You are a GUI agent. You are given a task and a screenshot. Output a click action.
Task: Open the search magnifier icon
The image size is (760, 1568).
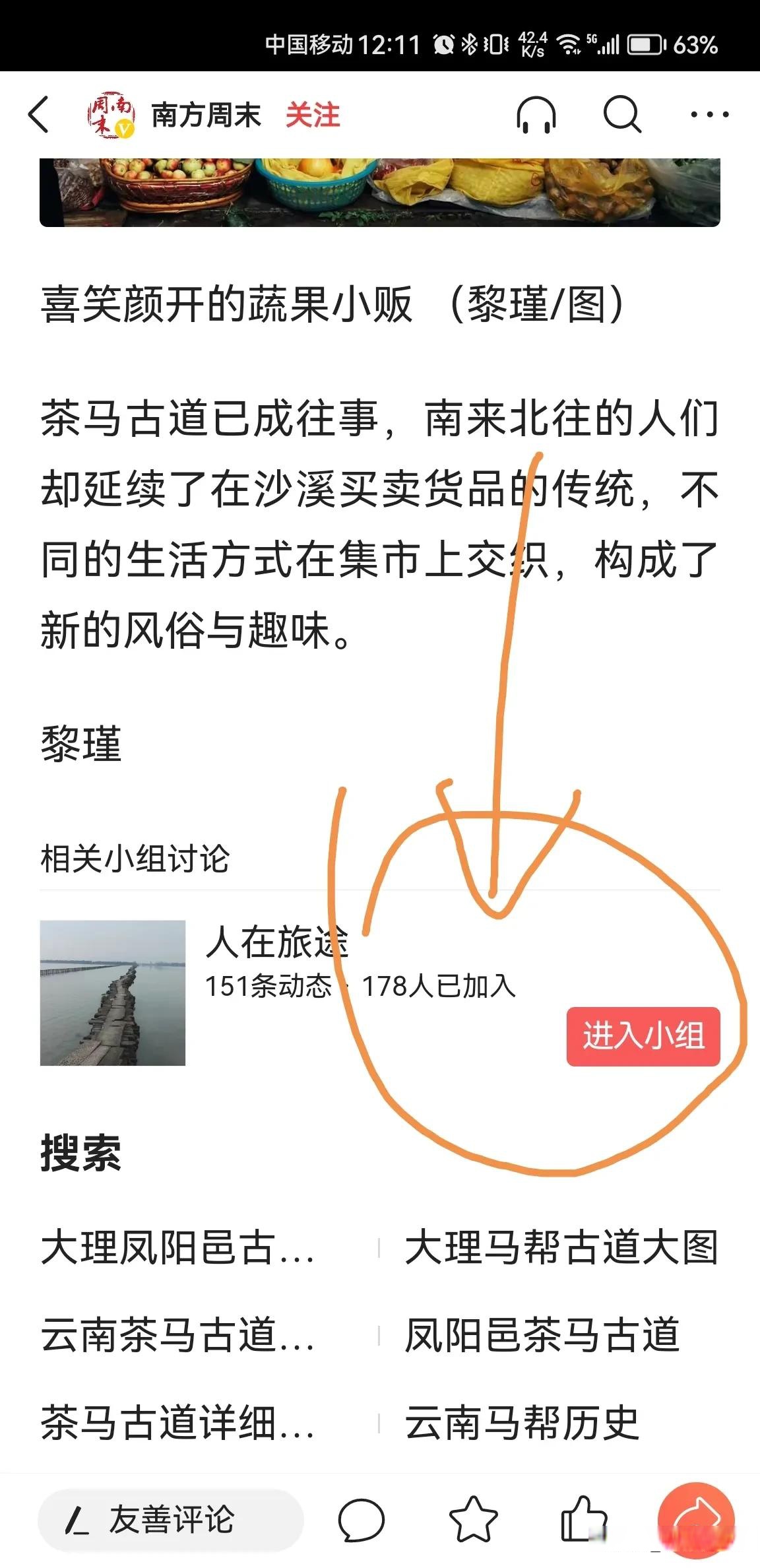point(621,115)
